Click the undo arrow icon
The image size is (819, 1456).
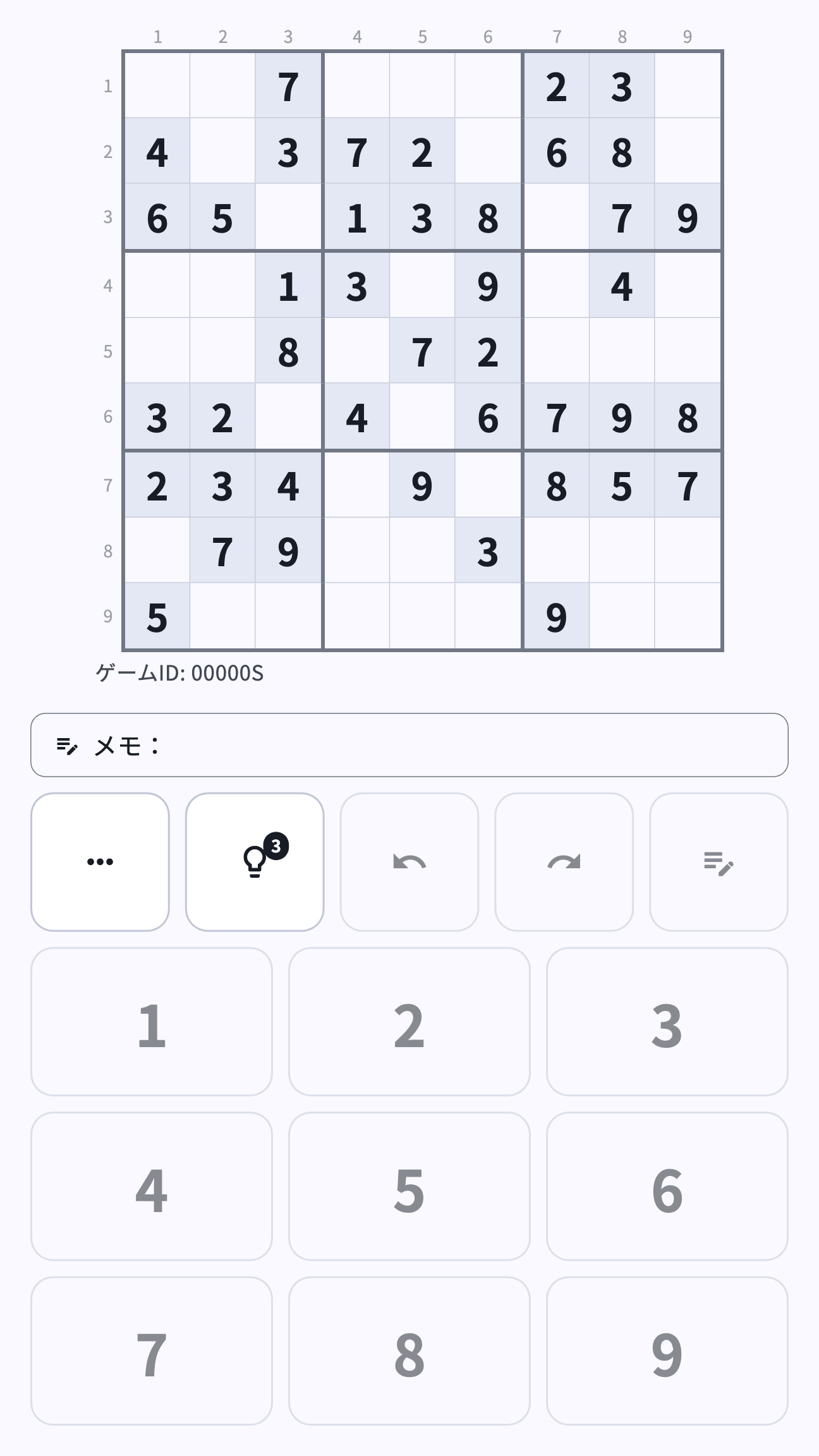pyautogui.click(x=409, y=863)
